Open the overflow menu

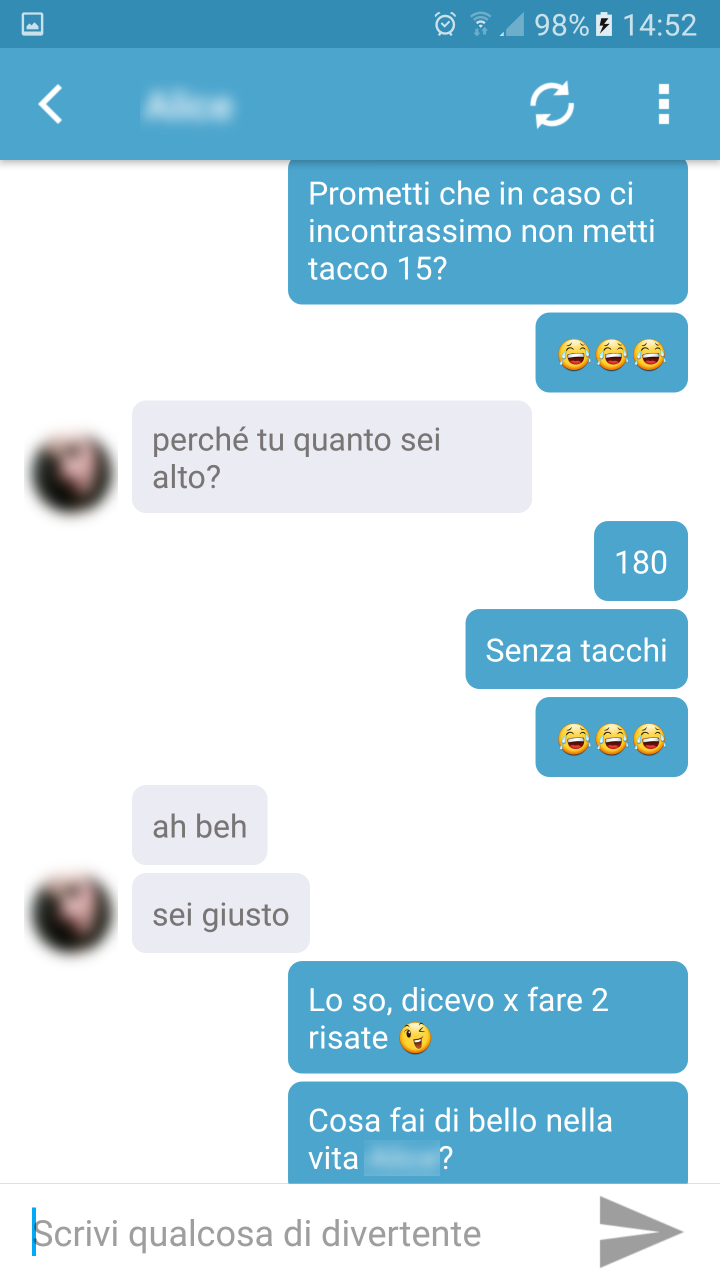click(663, 104)
